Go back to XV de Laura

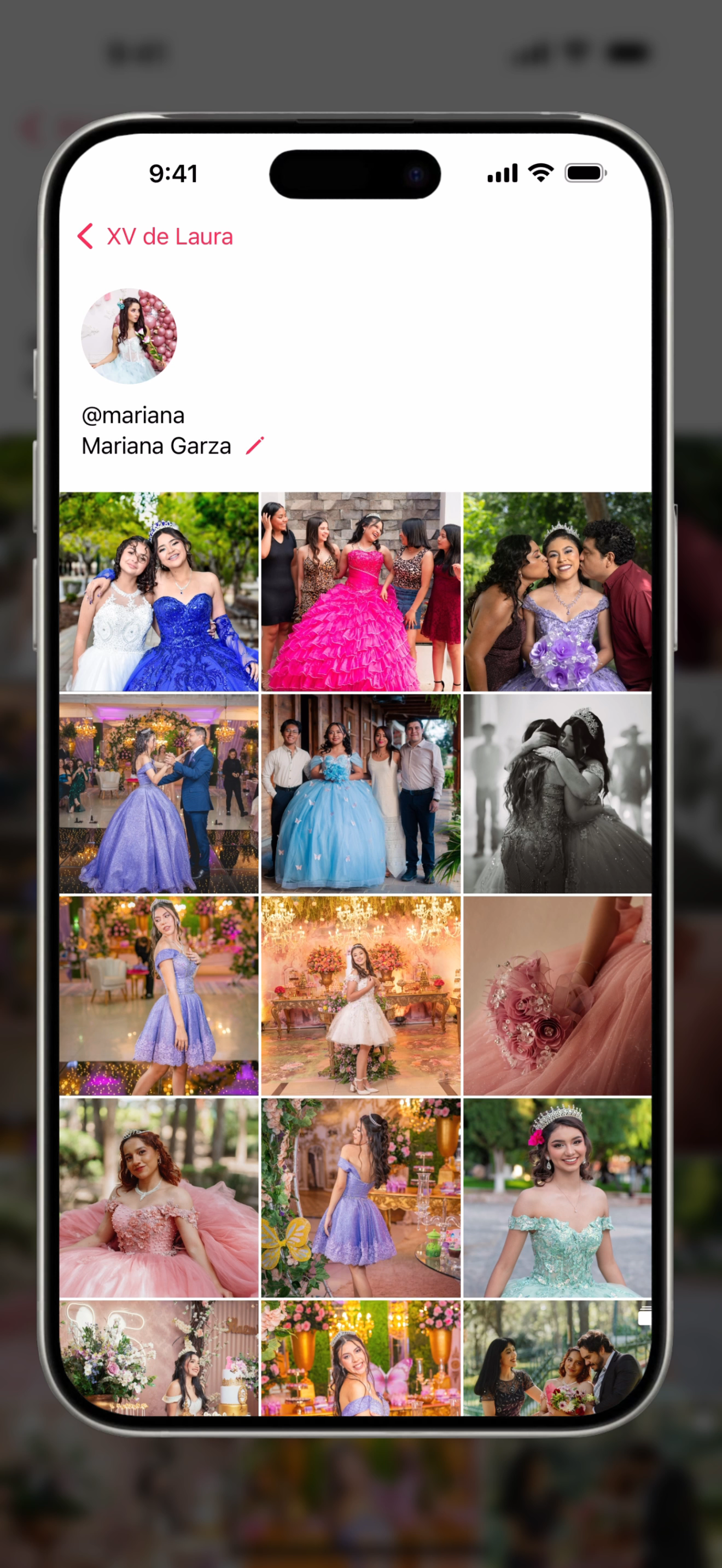pos(155,236)
